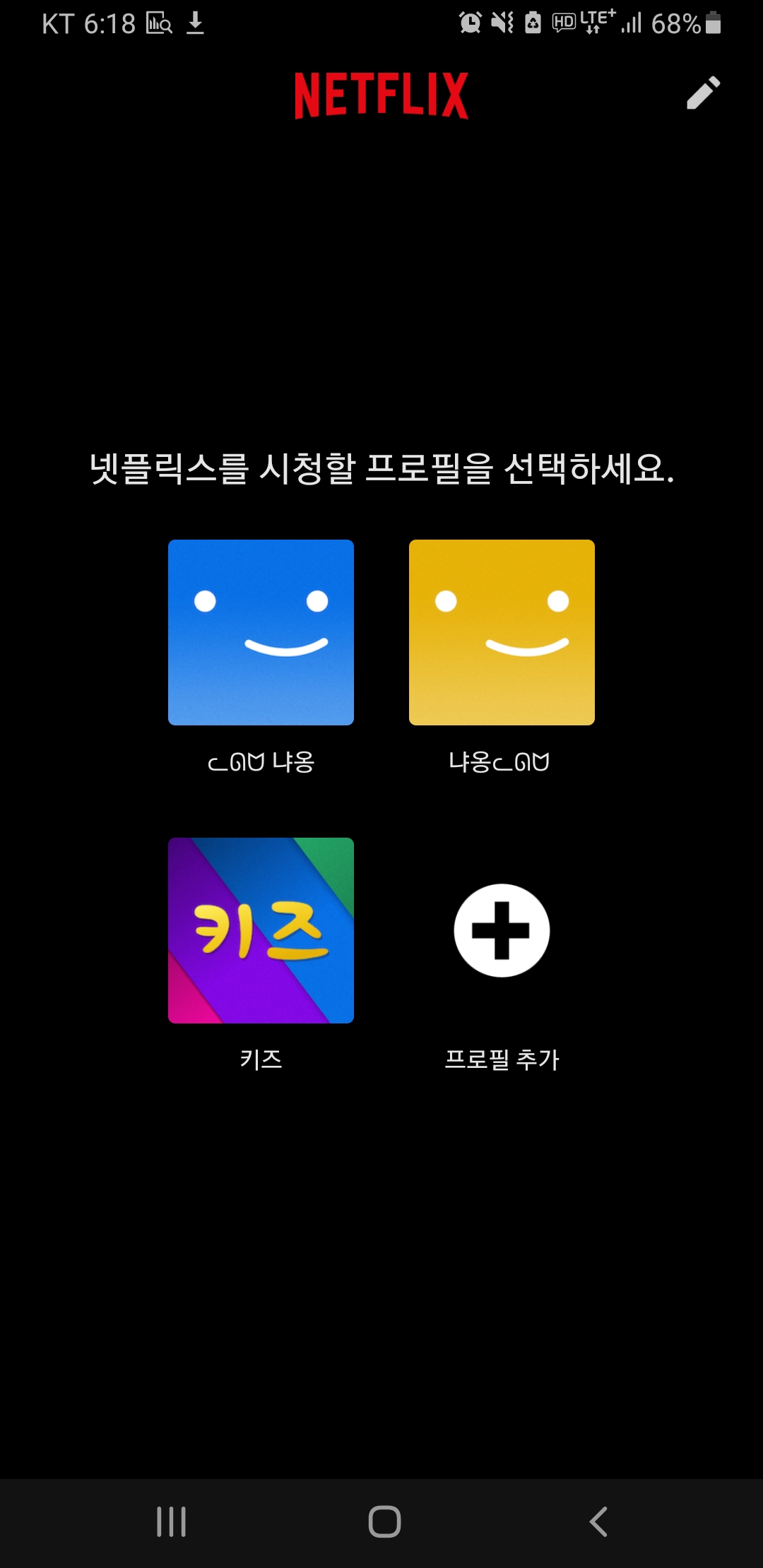Go back using the system back button

click(x=598, y=1521)
